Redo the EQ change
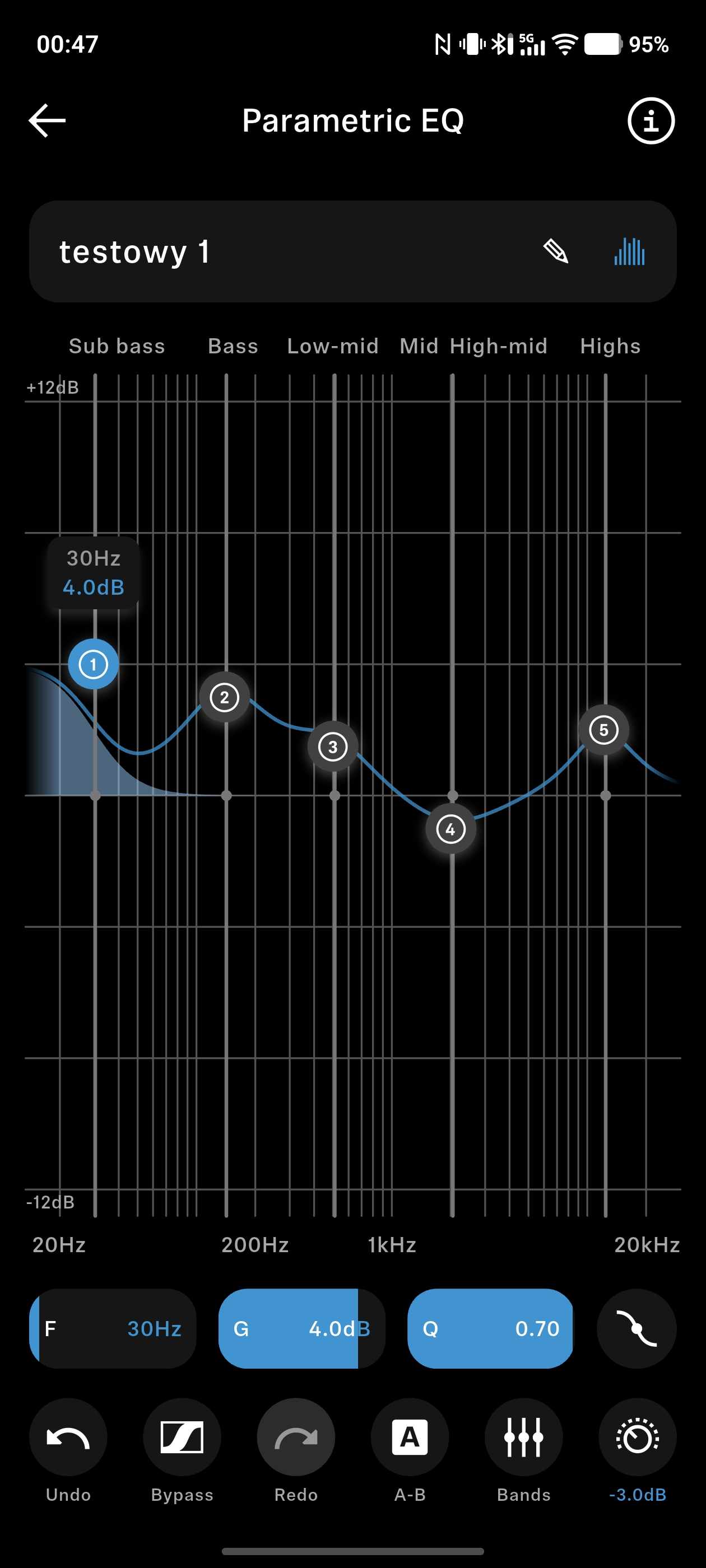This screenshot has width=706, height=1568. point(296,1437)
